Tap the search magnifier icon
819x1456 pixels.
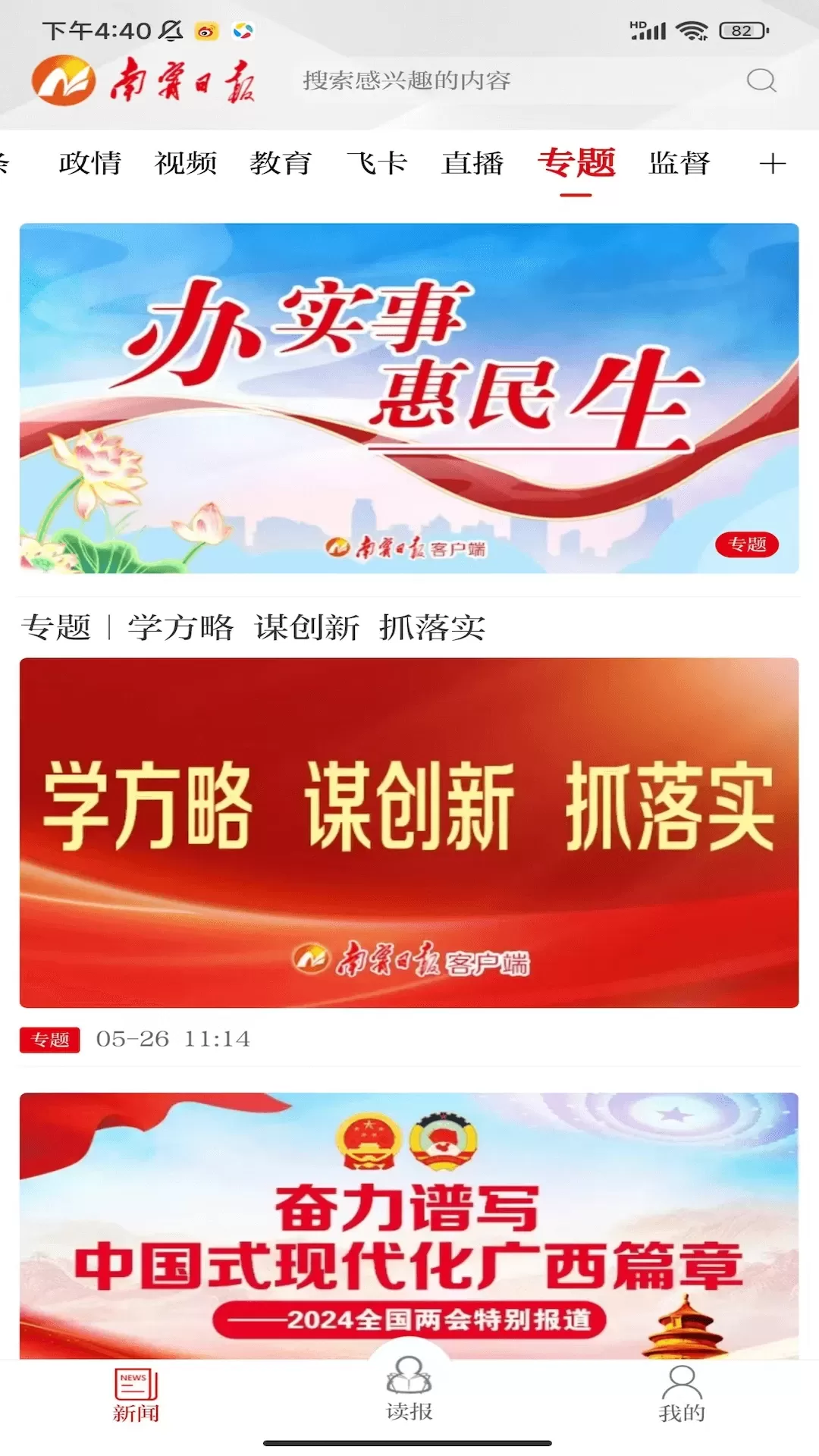coord(761,80)
